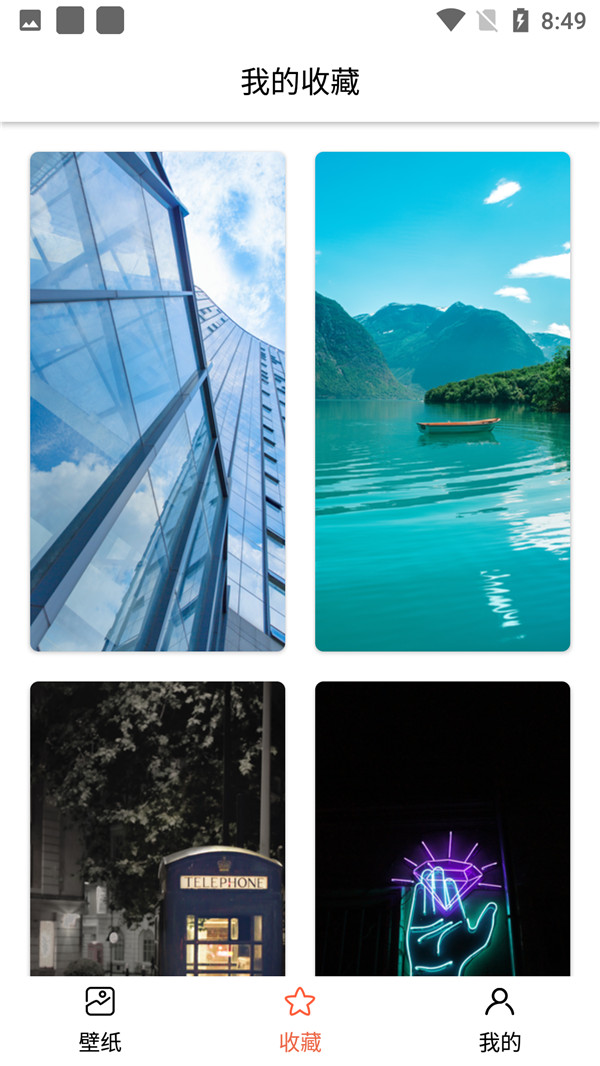Switch to the 壁纸 tab
The width and height of the screenshot is (600, 1066).
[x=100, y=1018]
